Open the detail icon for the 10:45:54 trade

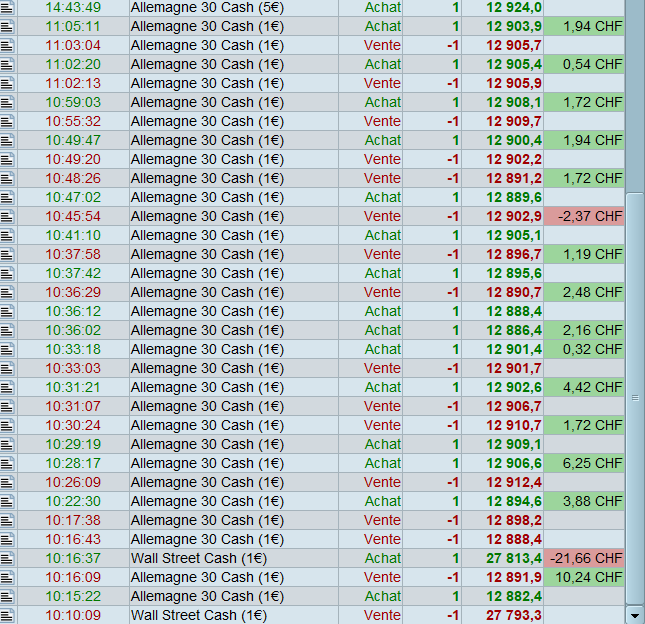(x=8, y=216)
